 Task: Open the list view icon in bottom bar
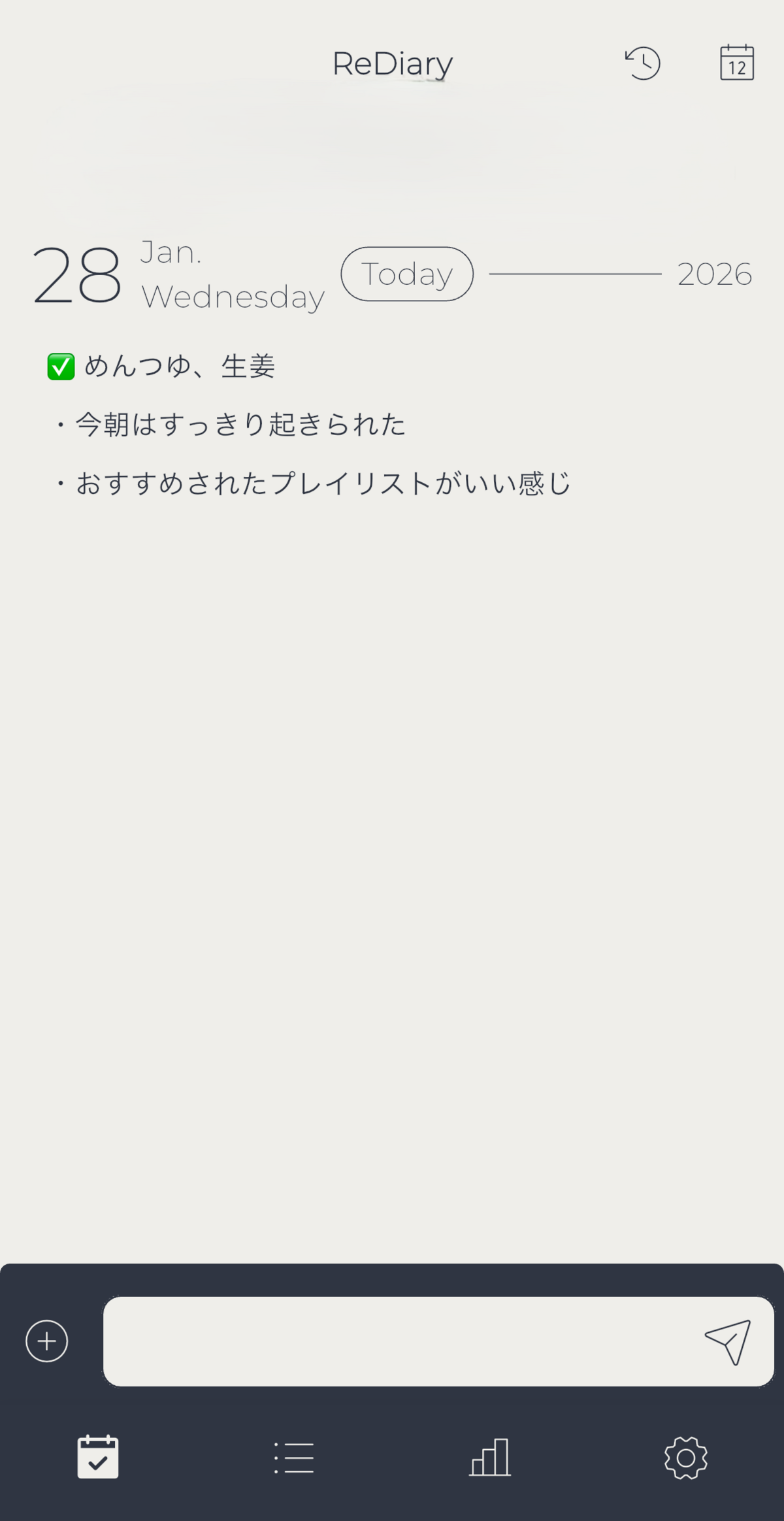pyautogui.click(x=293, y=1458)
